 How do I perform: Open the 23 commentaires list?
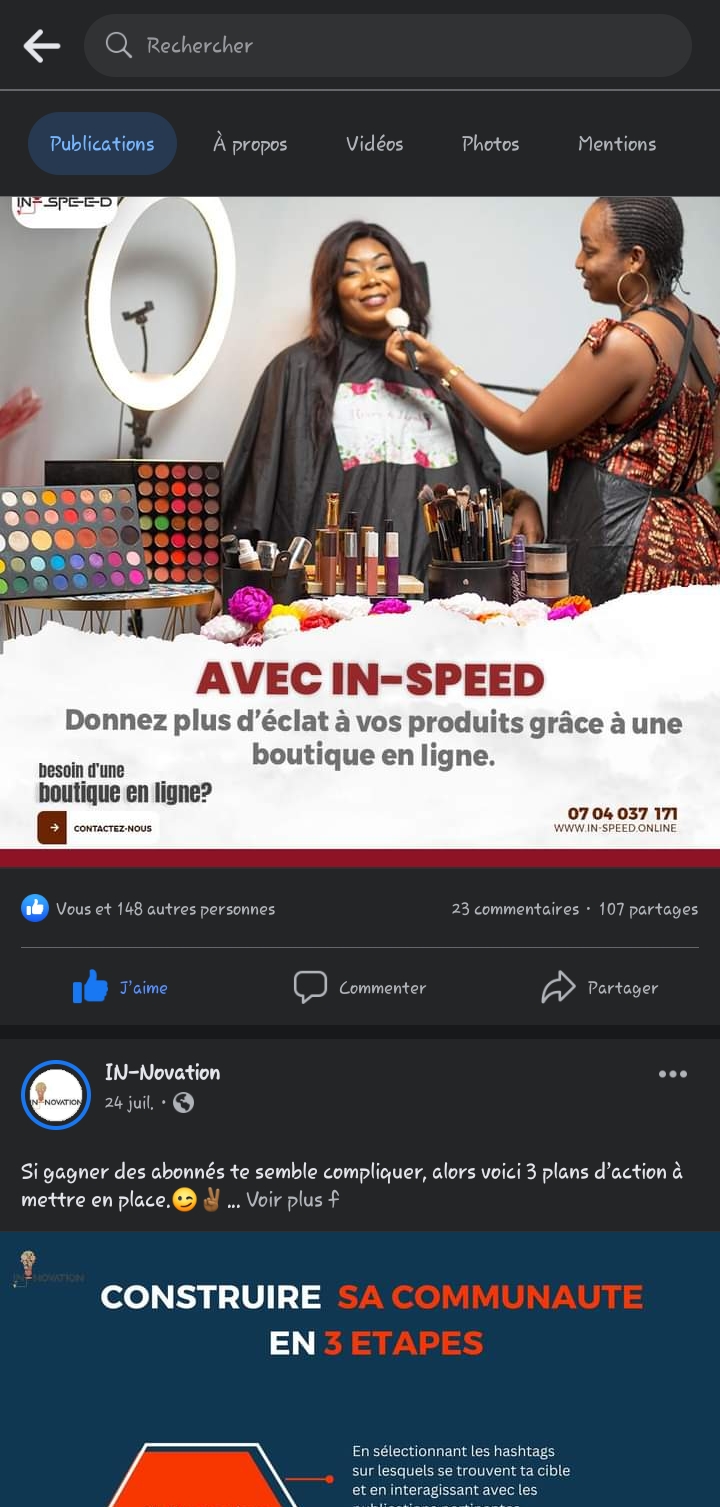click(515, 909)
